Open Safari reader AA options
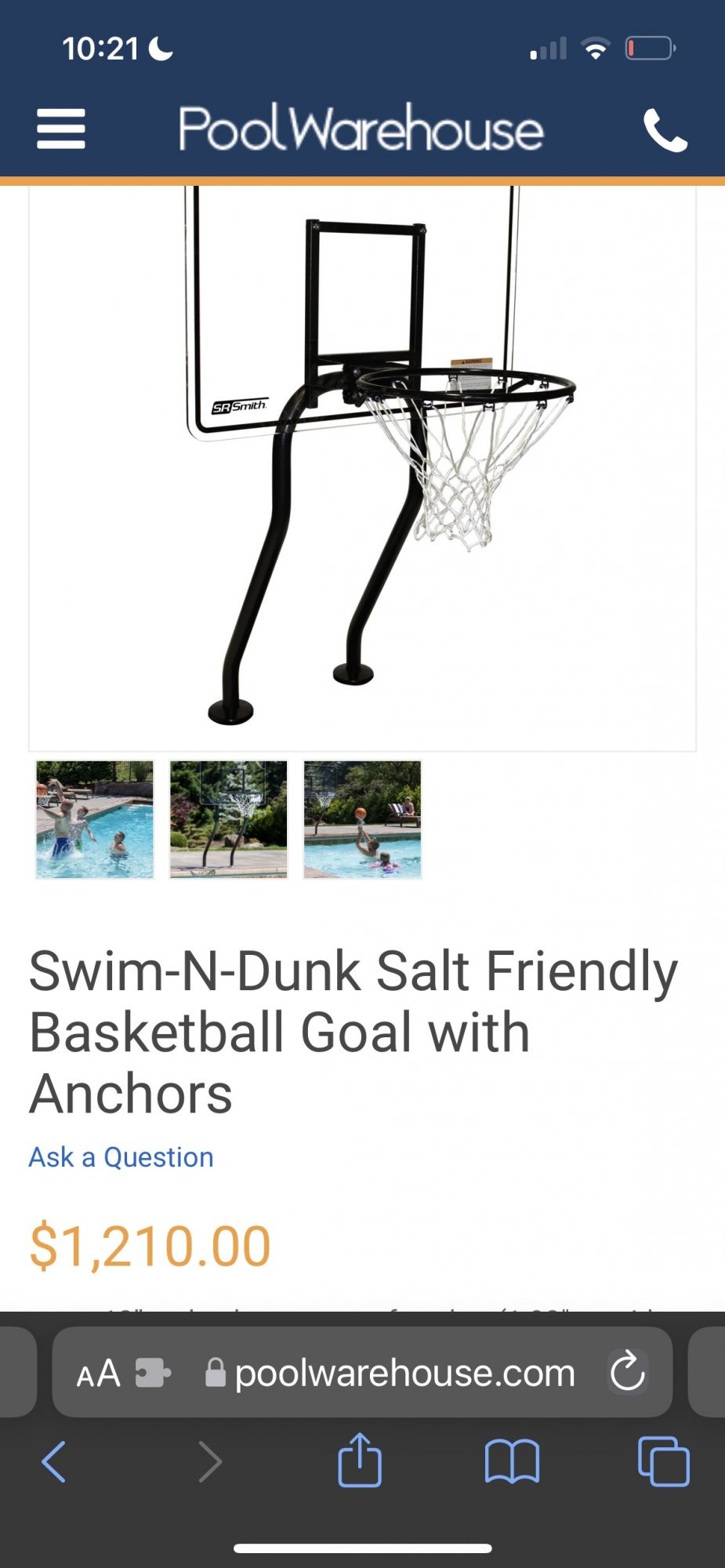Viewport: 725px width, 1568px height. [x=98, y=1373]
